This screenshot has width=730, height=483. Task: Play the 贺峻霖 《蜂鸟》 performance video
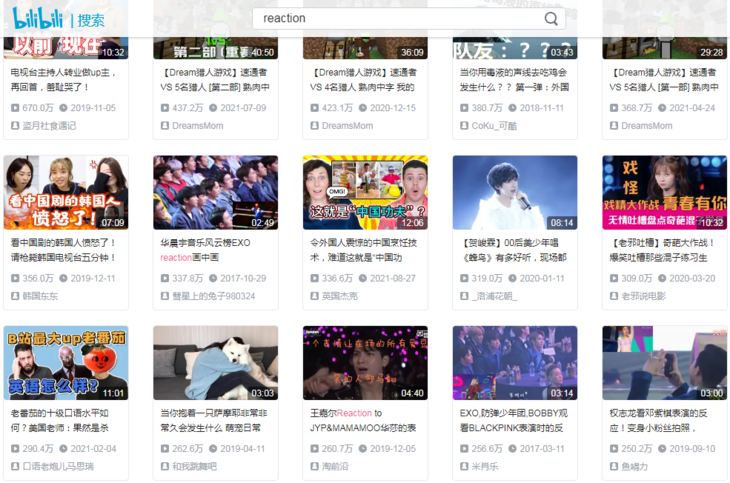click(x=515, y=193)
